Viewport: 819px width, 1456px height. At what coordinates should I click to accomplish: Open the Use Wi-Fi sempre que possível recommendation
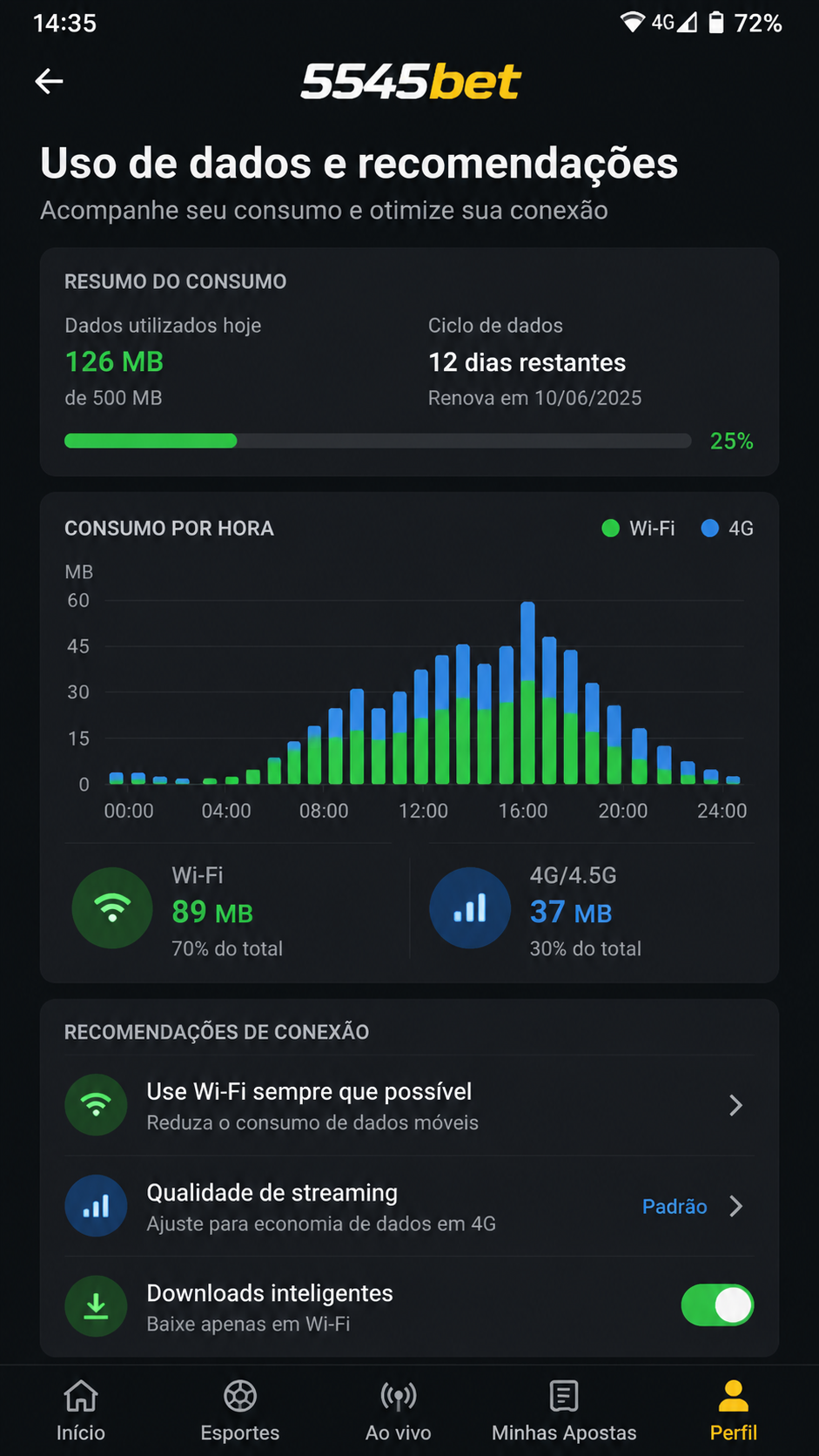click(409, 1105)
